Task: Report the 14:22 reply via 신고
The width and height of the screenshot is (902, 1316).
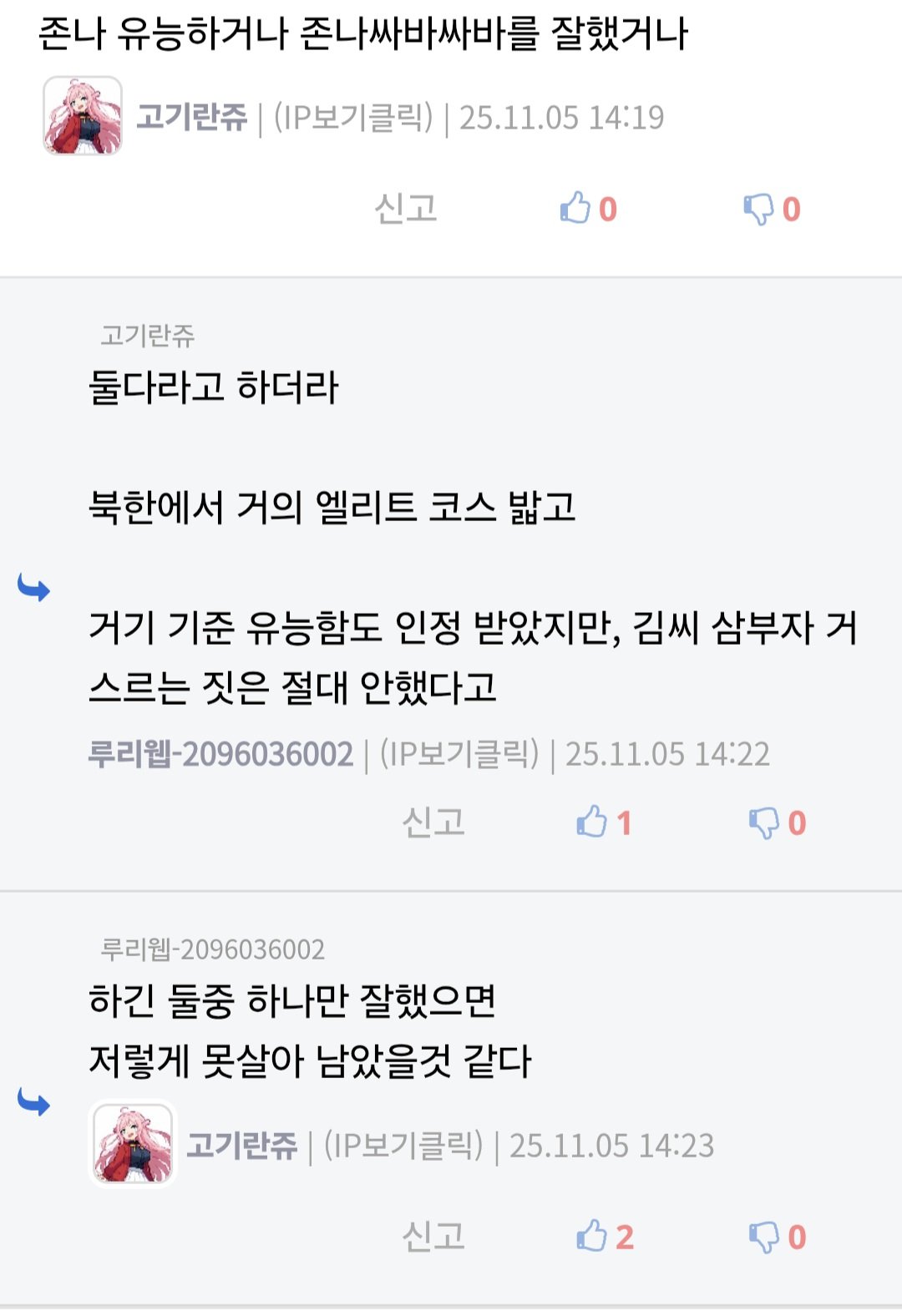Action: 433,822
